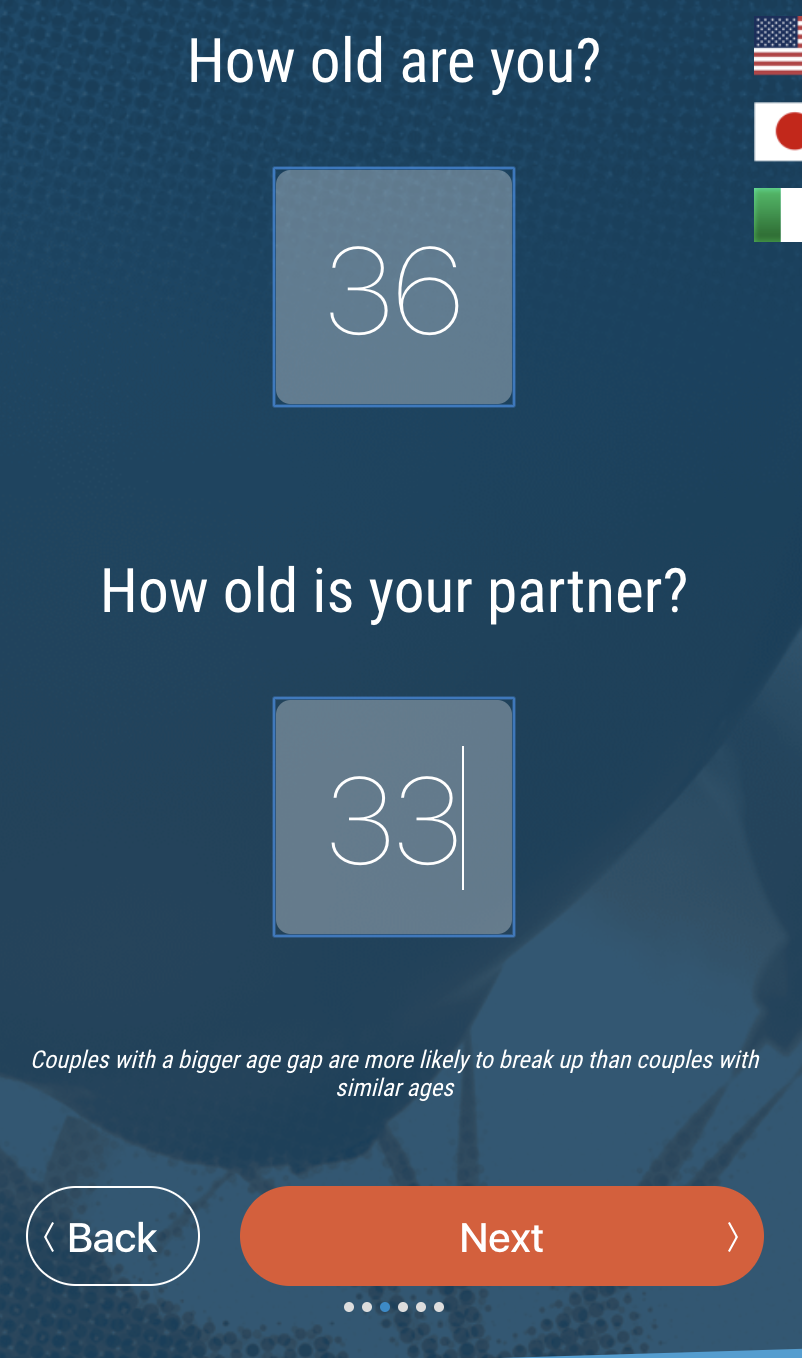This screenshot has width=802, height=1358.
Task: Continue with the orange Next button
Action: (502, 1236)
